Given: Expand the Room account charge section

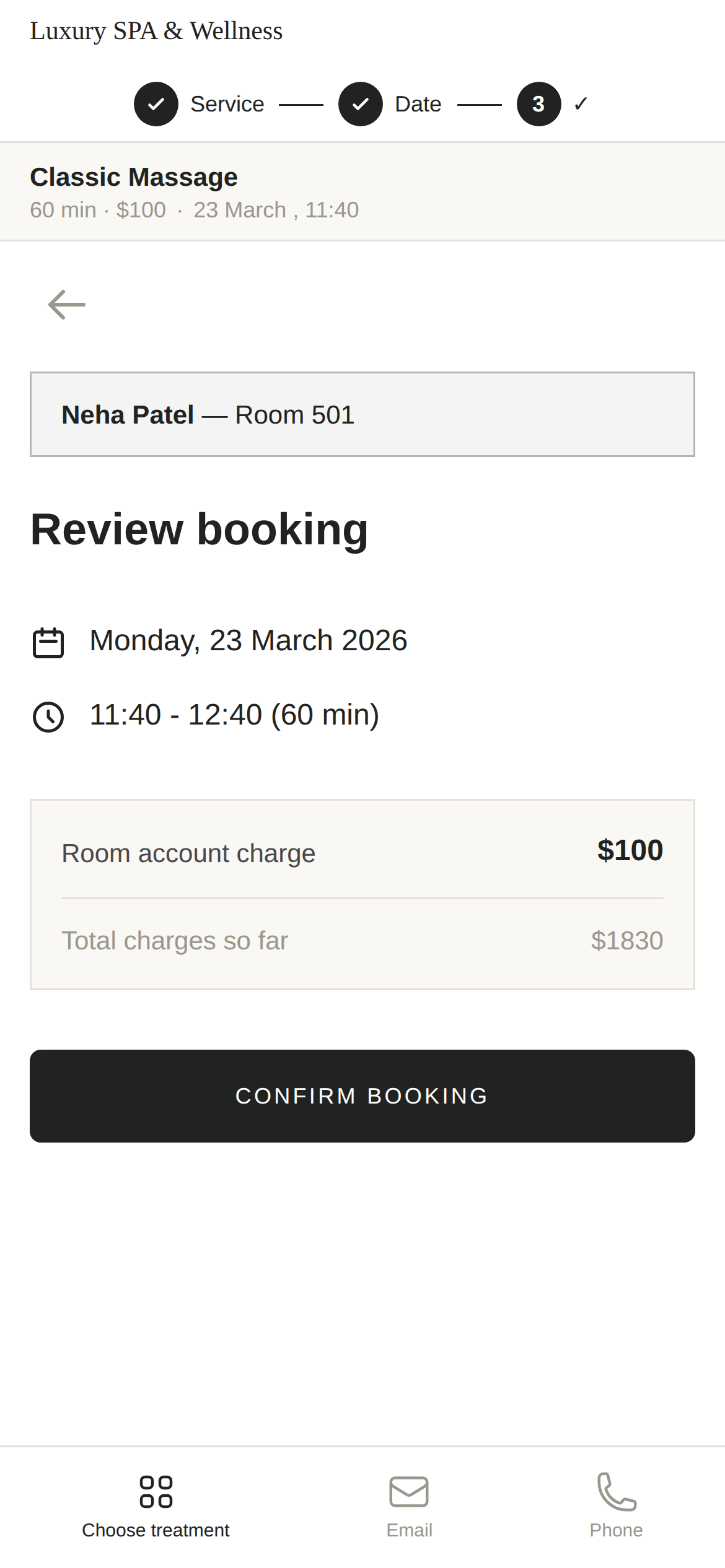Looking at the screenshot, I should (x=362, y=853).
